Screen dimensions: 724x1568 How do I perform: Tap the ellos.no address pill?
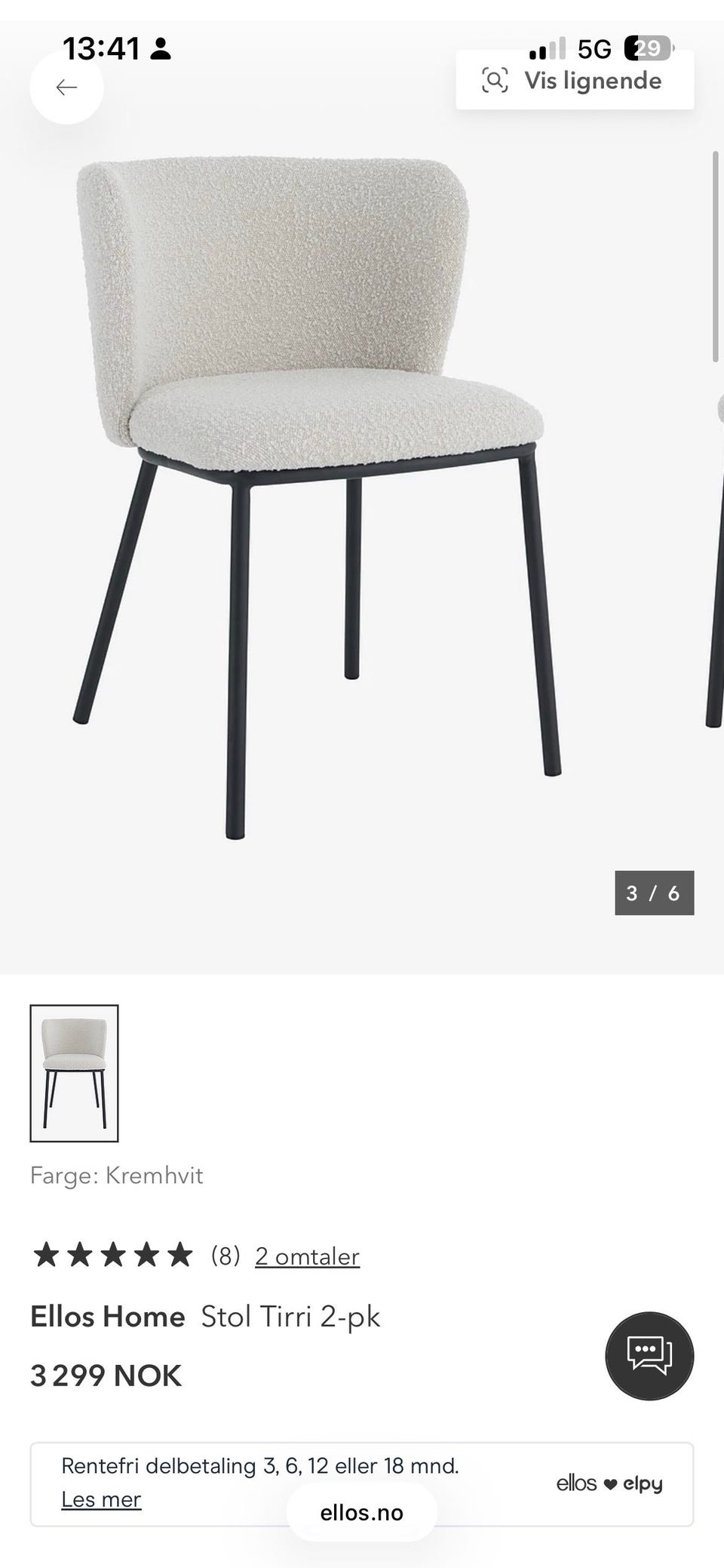pyautogui.click(x=362, y=1513)
